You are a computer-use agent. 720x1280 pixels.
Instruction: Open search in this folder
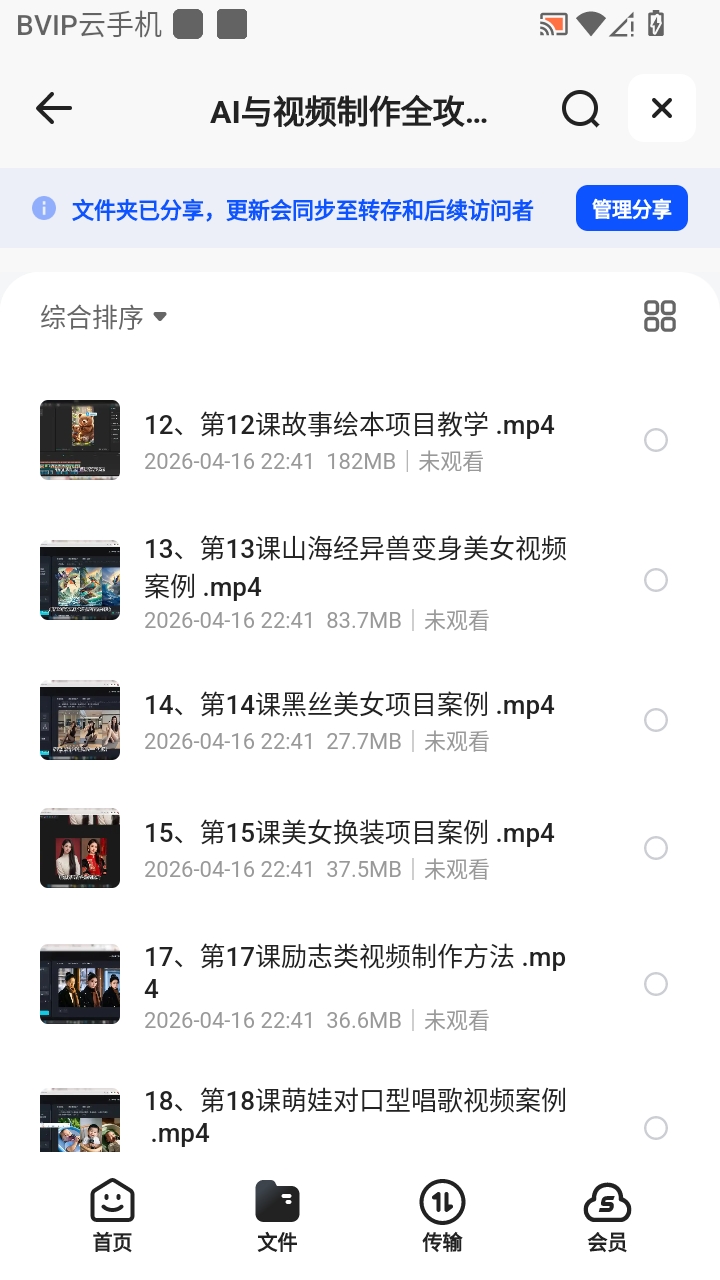580,108
